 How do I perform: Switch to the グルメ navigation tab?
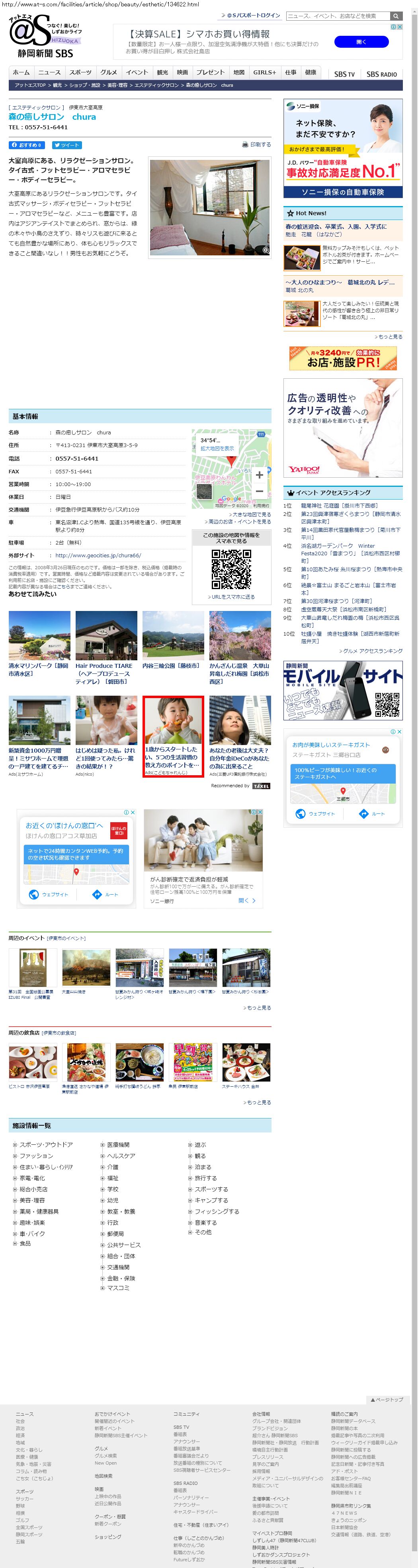pyautogui.click(x=108, y=72)
